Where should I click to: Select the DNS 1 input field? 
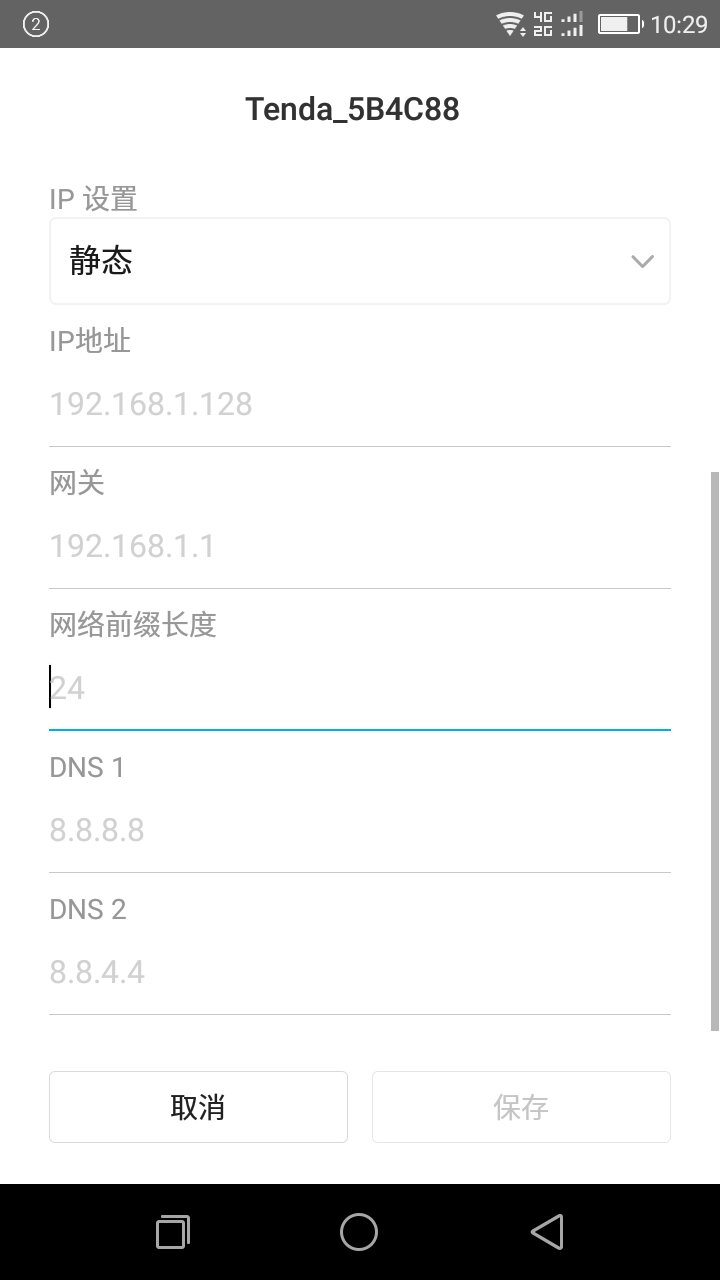360,831
